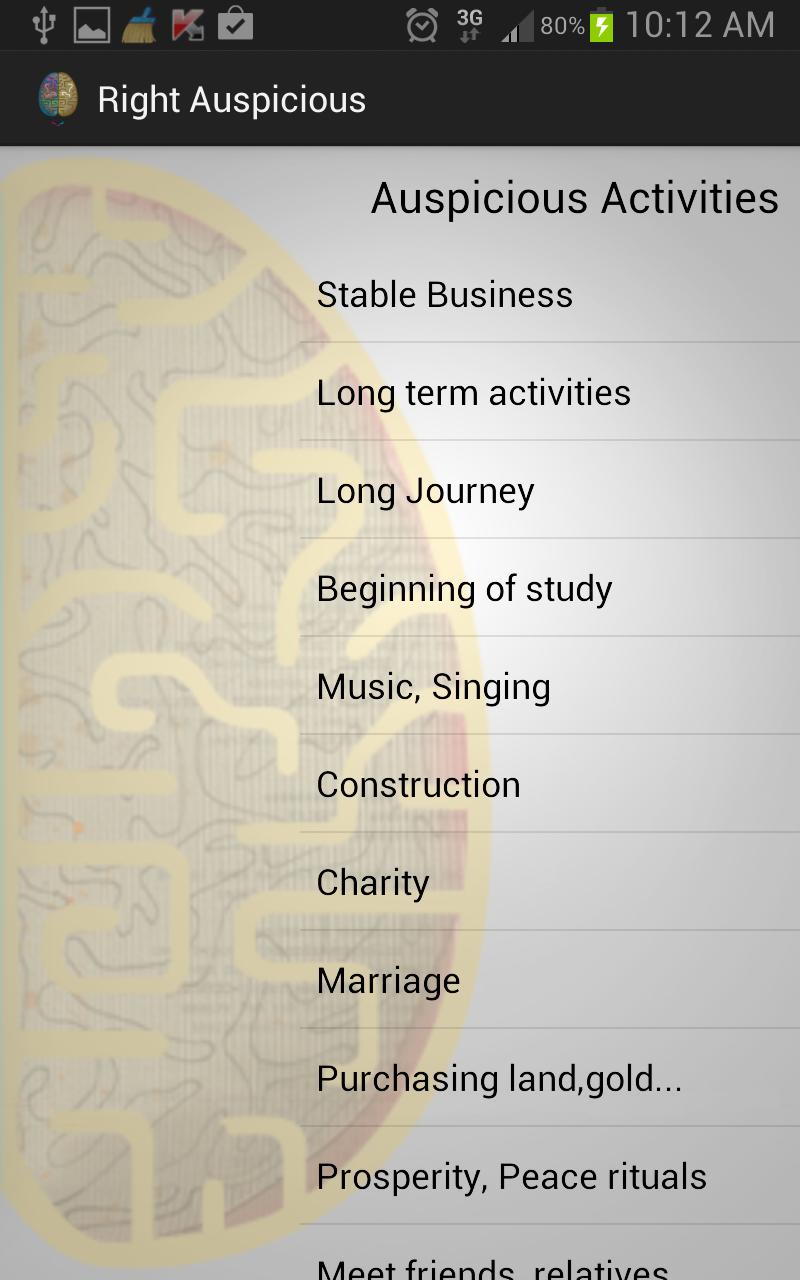The height and width of the screenshot is (1280, 800).
Task: Choose Music, Singing from the list
Action: point(433,687)
